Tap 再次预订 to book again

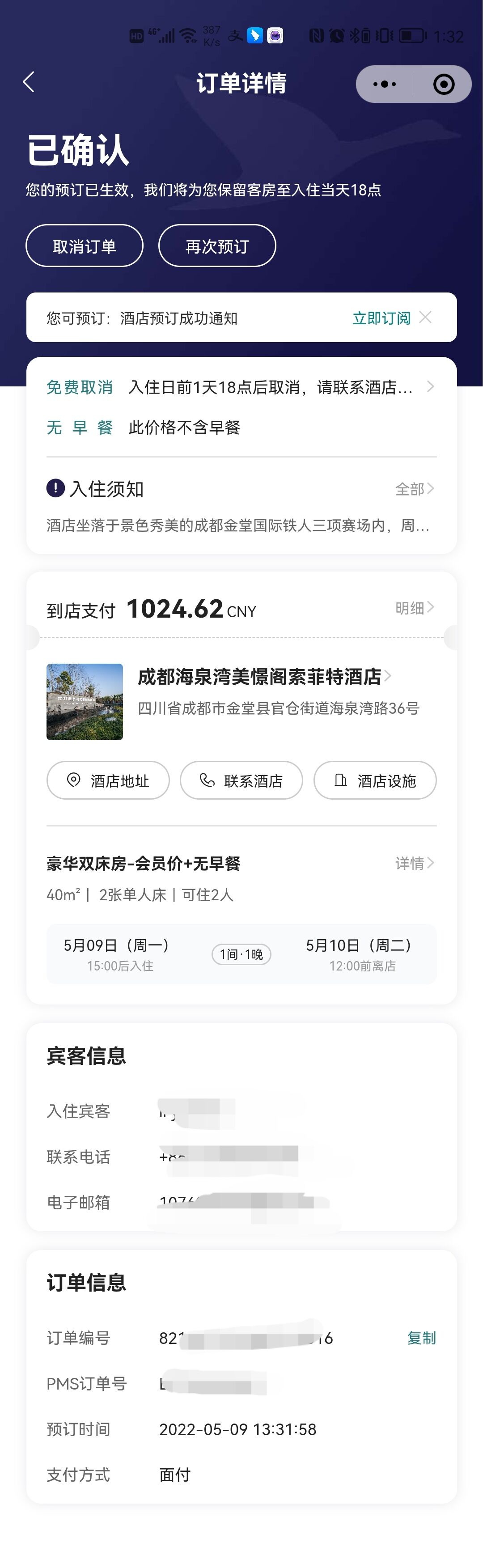point(217,246)
